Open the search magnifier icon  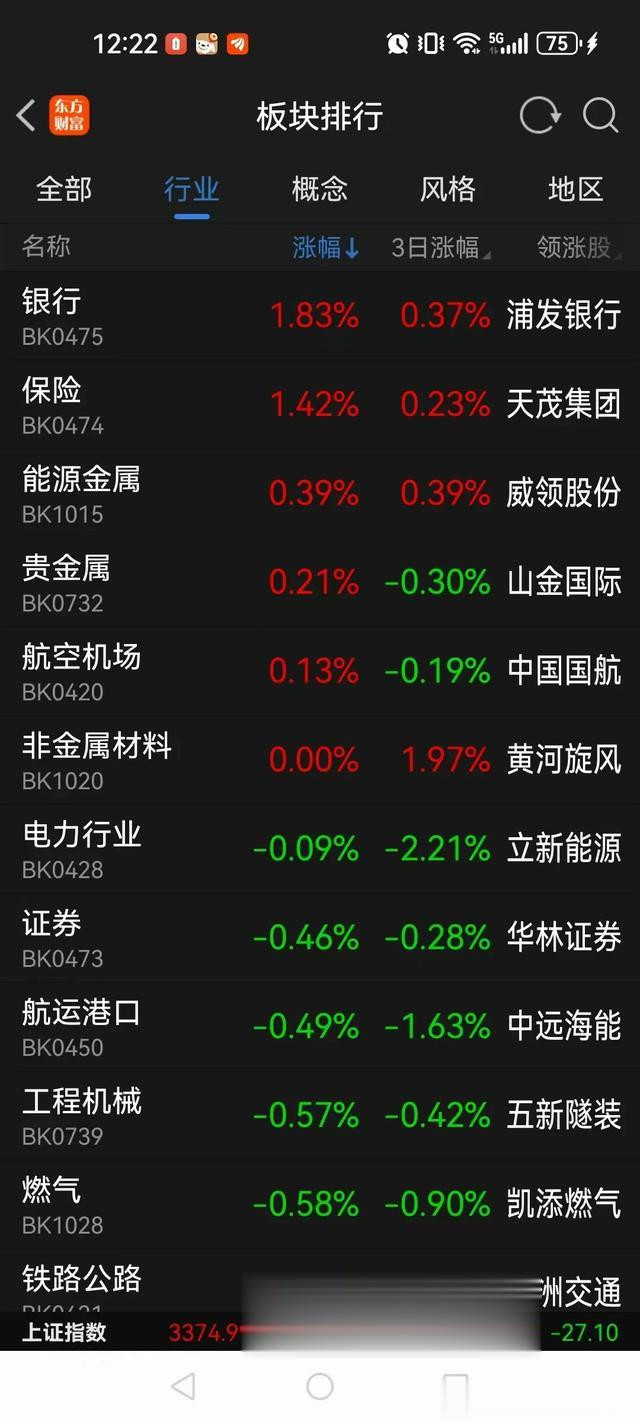coord(600,116)
